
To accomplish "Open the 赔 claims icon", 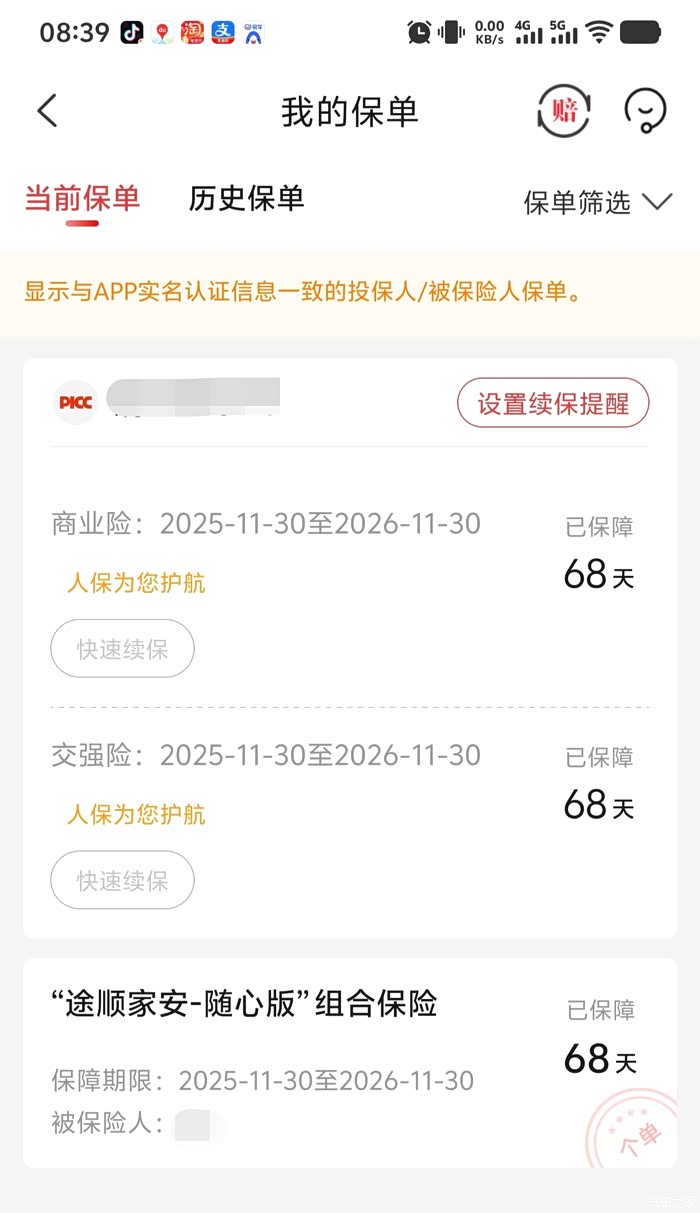I will [x=564, y=111].
